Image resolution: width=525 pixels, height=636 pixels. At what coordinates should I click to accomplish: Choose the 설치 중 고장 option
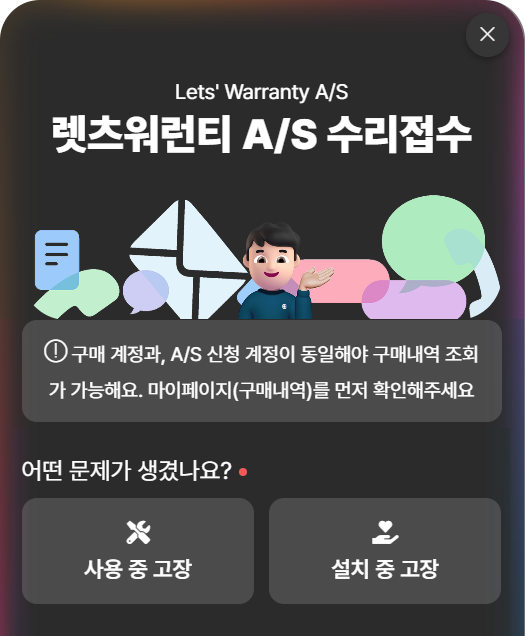385,551
